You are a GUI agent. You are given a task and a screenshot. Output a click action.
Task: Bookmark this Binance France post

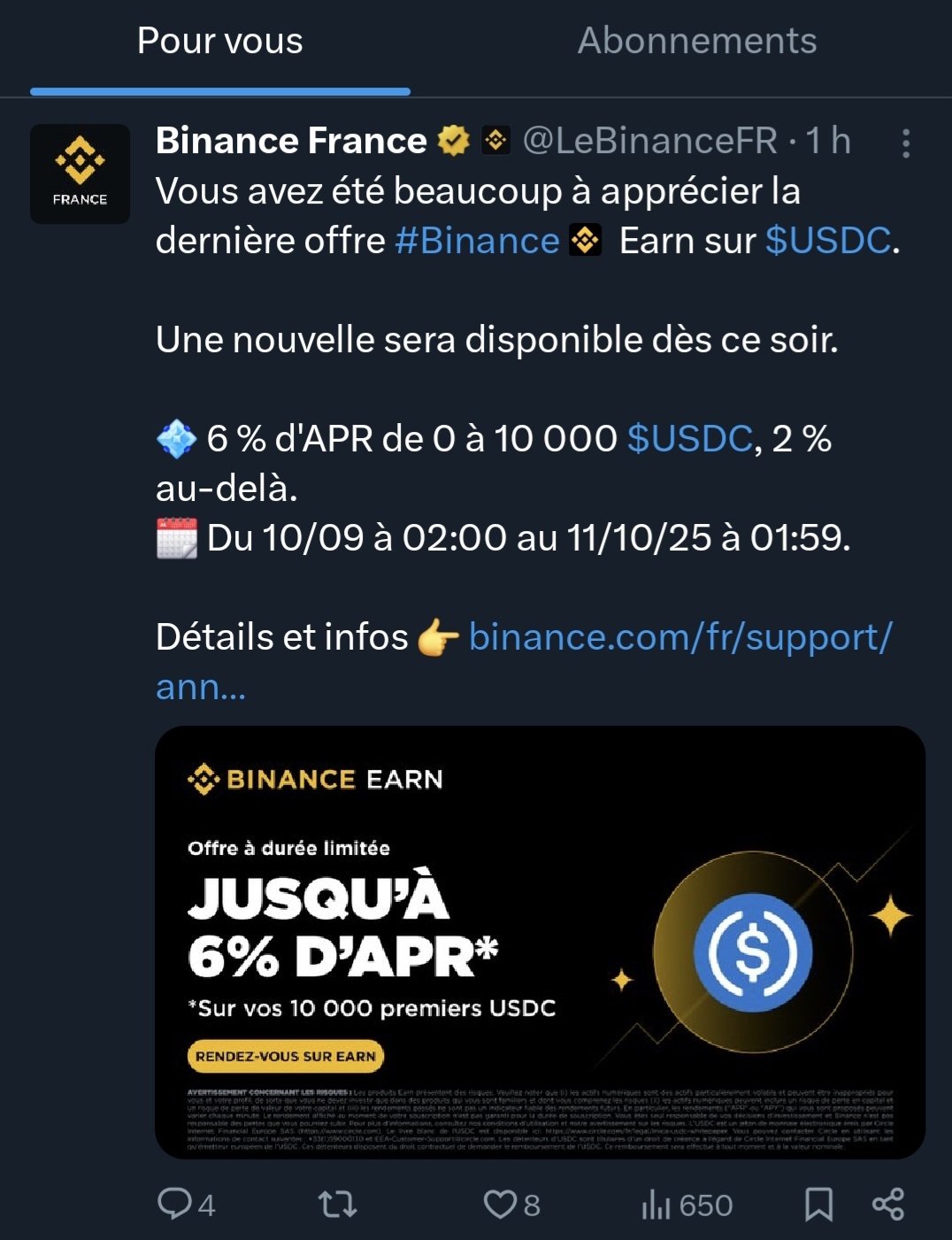[818, 1204]
